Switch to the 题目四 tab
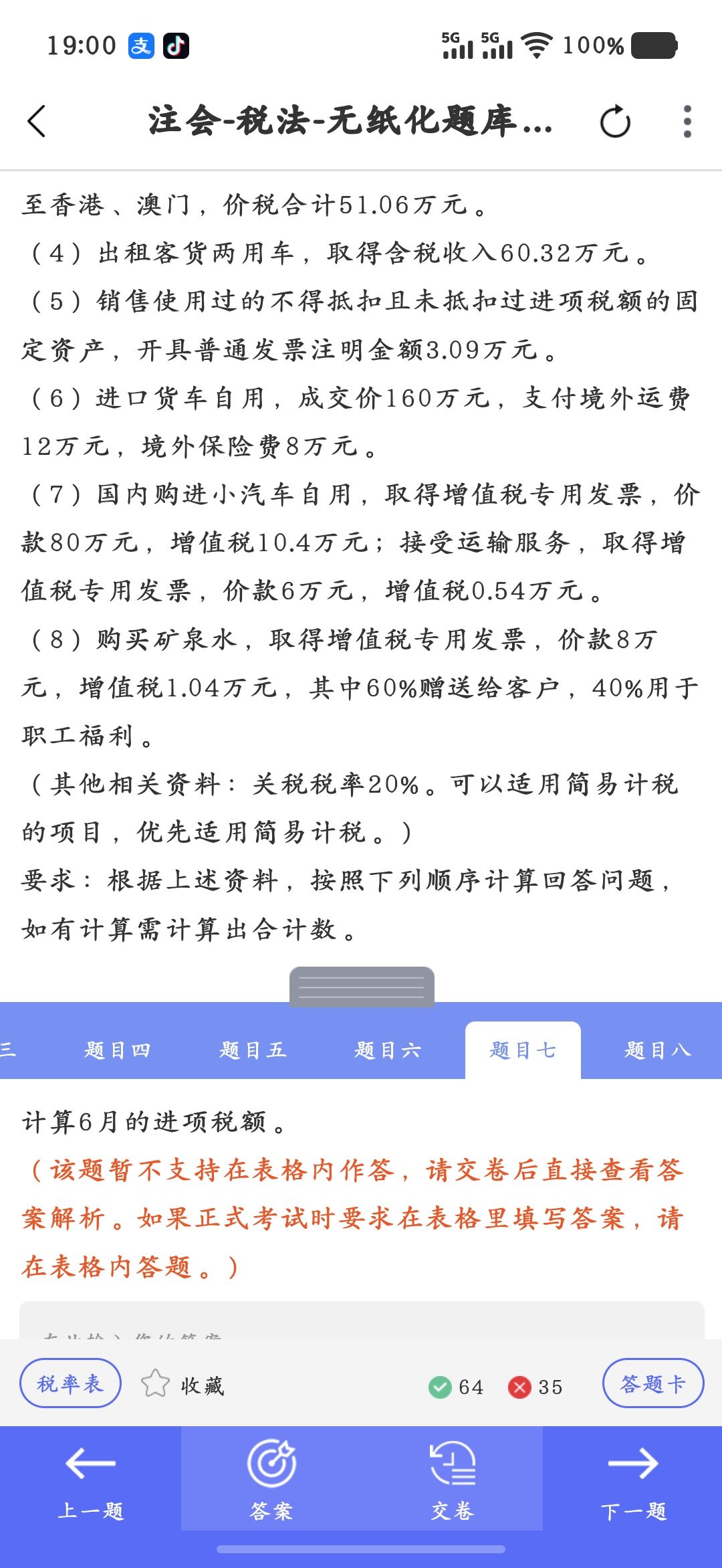This screenshot has width=722, height=1568. (118, 1050)
